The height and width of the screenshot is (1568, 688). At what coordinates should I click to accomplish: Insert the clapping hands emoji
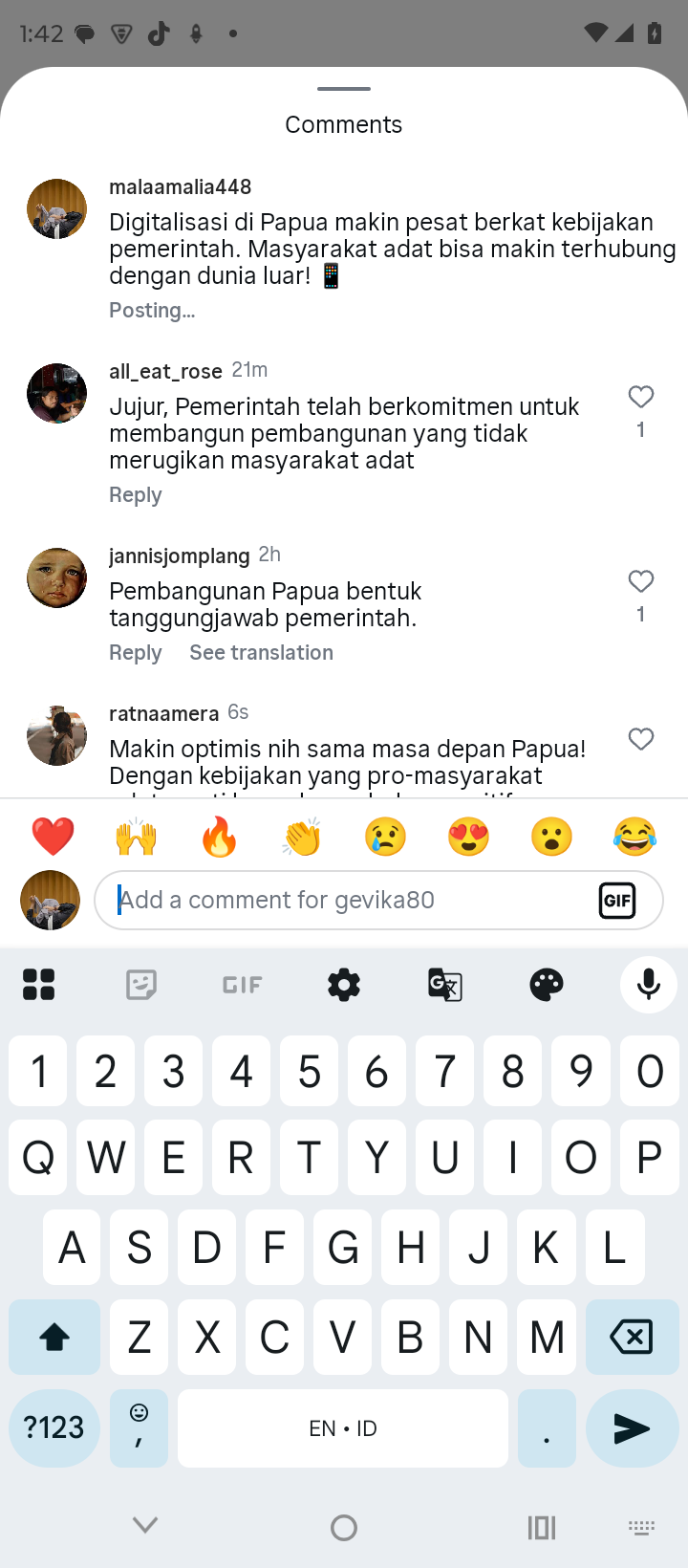click(x=302, y=837)
